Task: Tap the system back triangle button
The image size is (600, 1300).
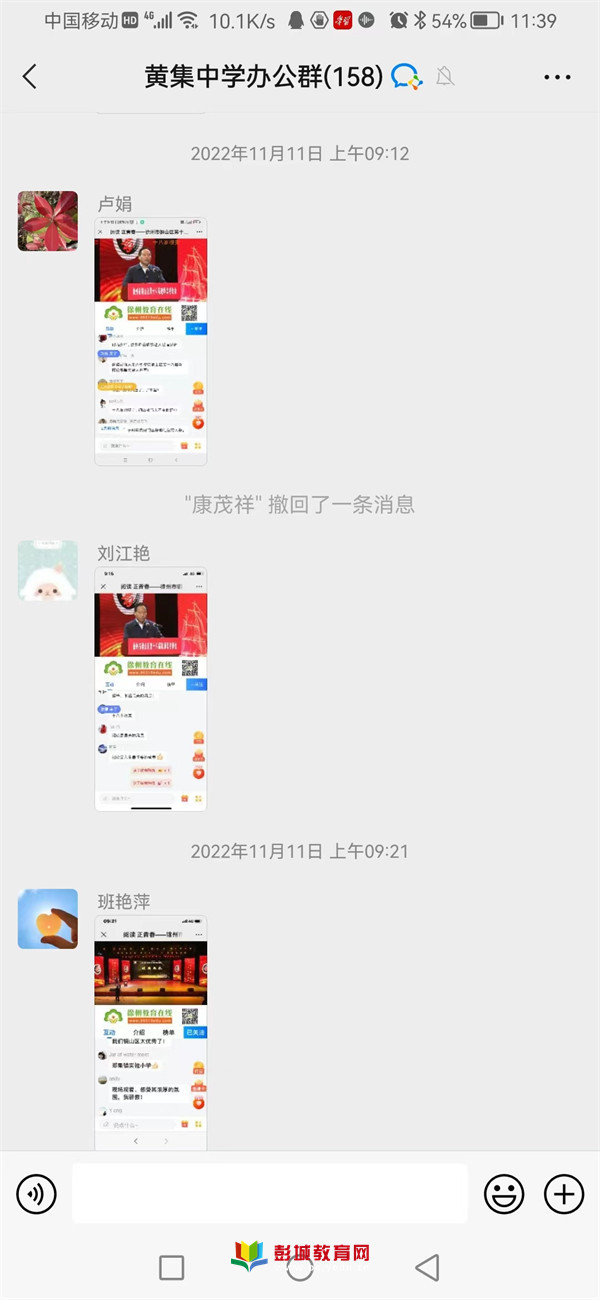Action: click(x=427, y=1268)
